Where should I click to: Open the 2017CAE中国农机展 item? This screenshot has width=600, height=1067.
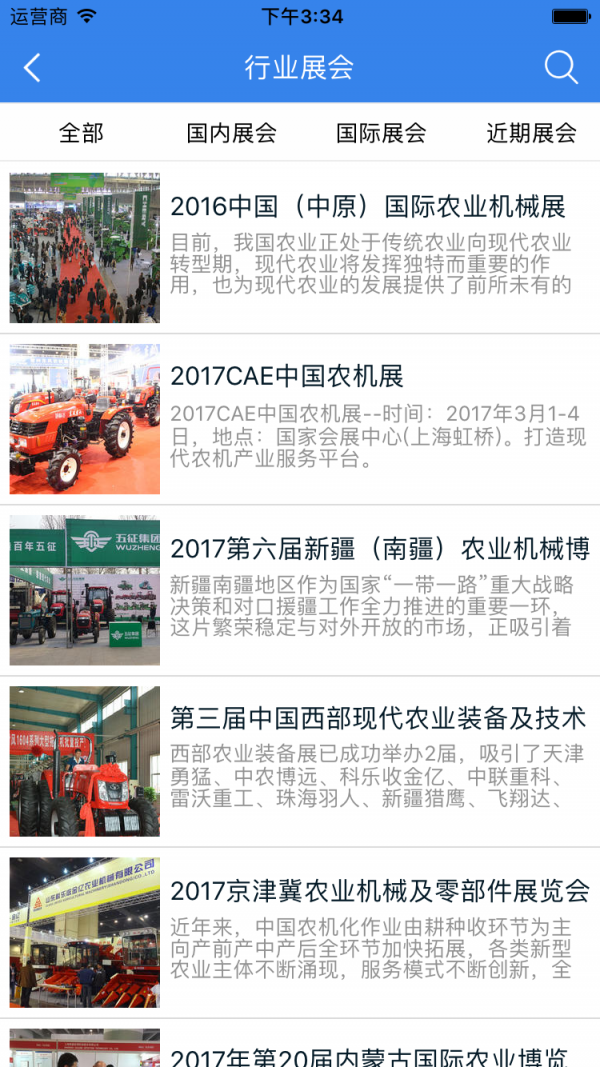click(x=300, y=419)
